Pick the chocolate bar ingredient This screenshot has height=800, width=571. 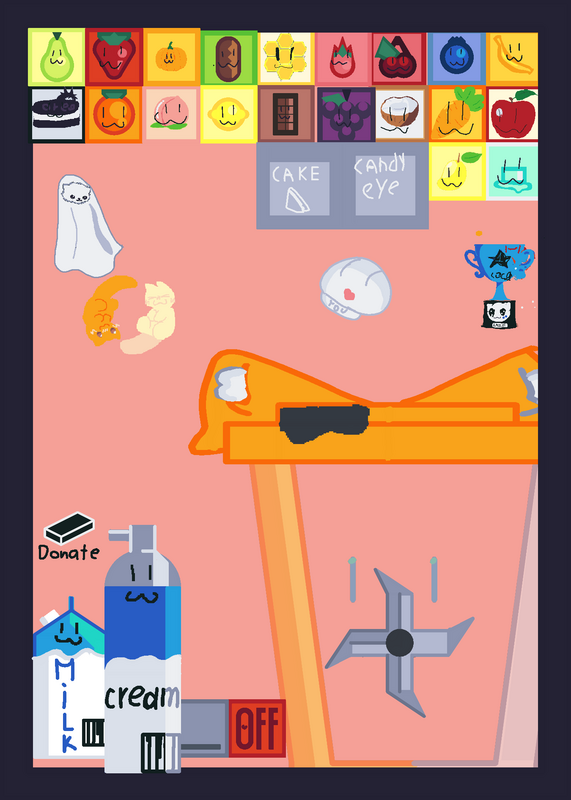[x=285, y=114]
